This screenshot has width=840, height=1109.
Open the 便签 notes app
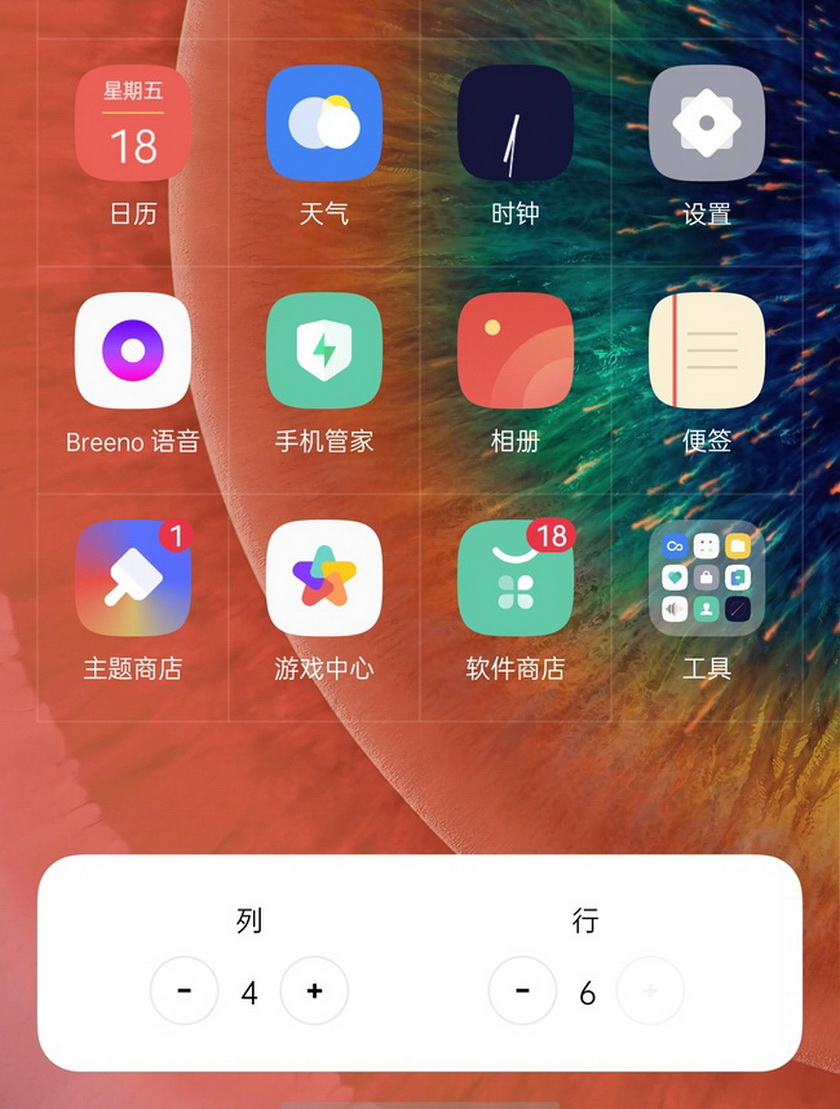[x=706, y=350]
